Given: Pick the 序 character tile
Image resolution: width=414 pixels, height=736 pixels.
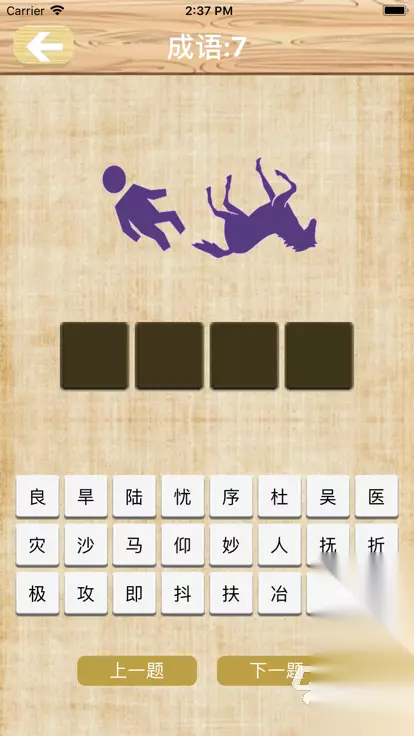Looking at the screenshot, I should pos(231,496).
